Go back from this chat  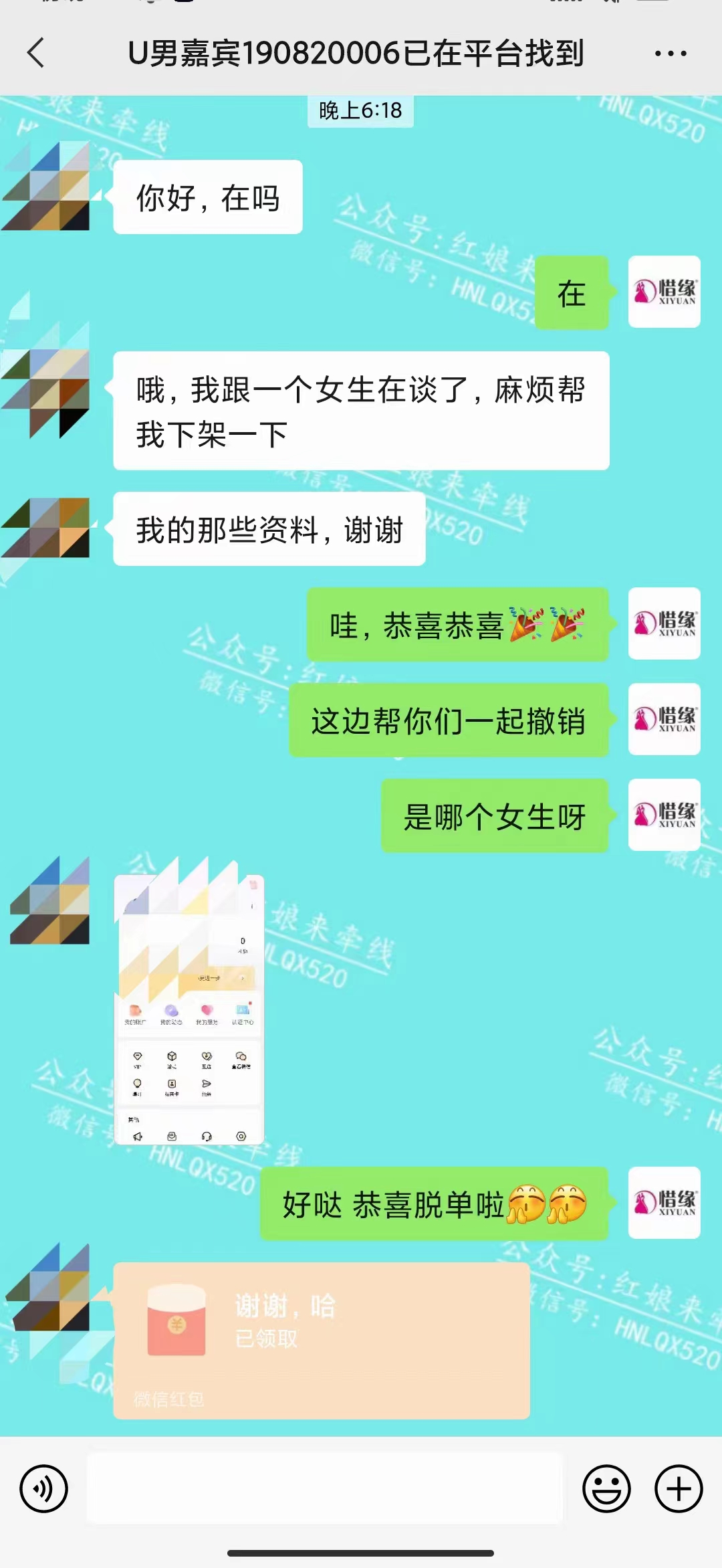coord(36,53)
